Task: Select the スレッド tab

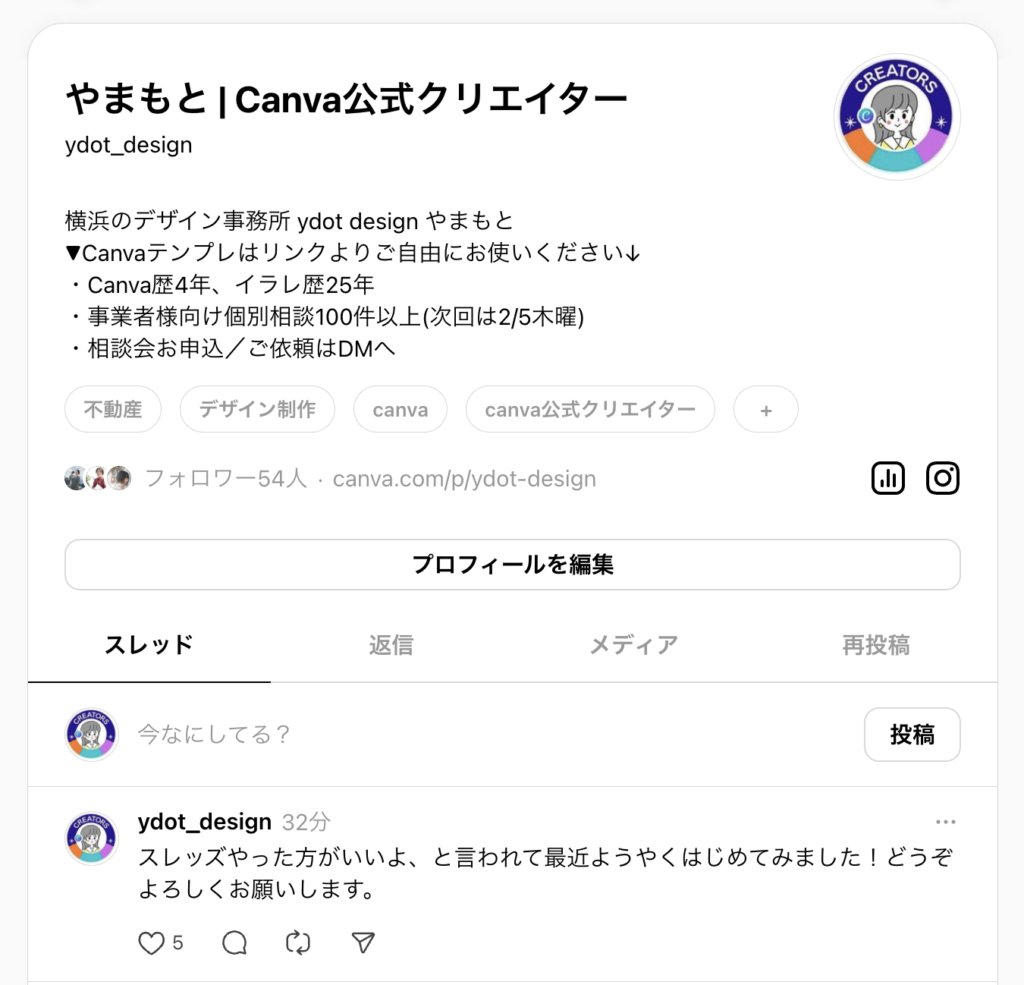Action: tap(149, 645)
